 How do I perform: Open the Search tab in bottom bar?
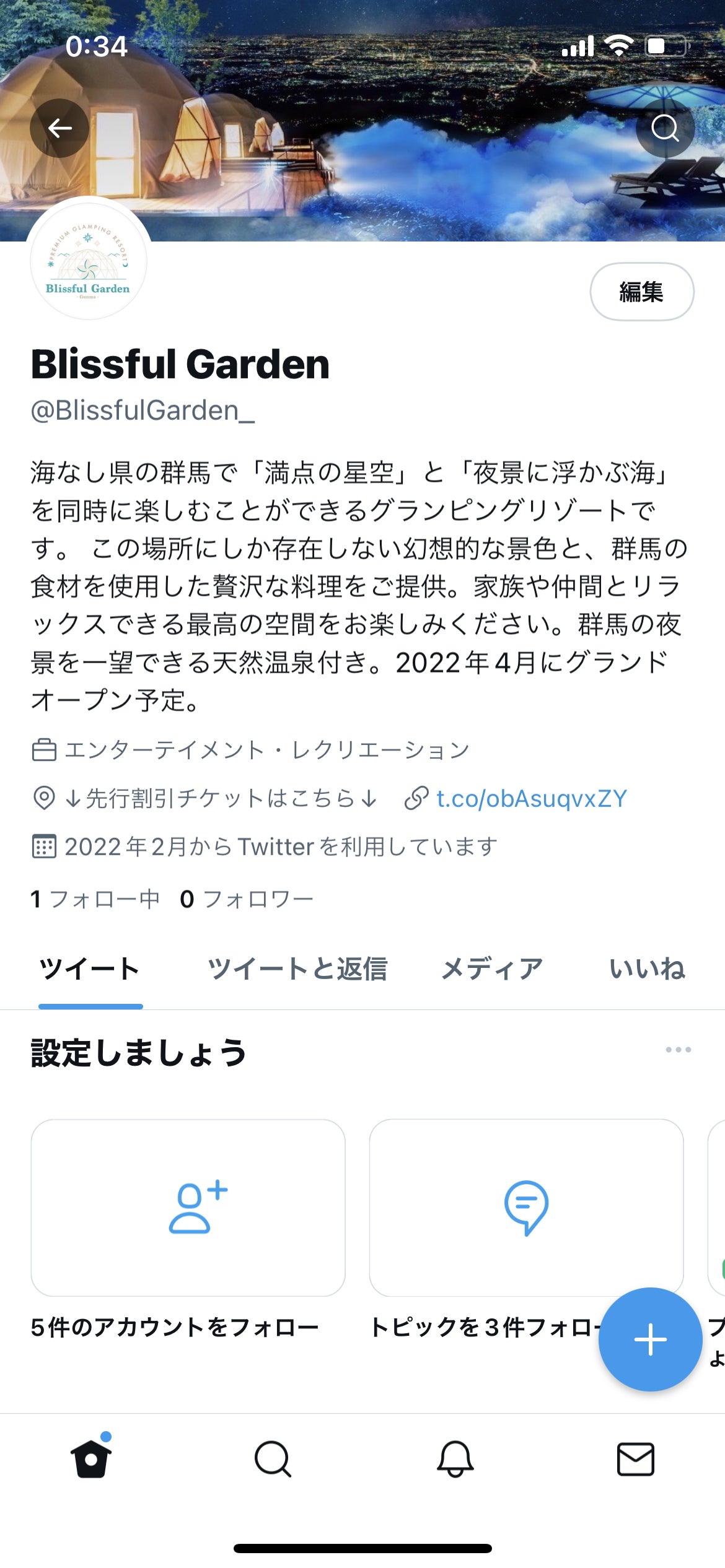(x=273, y=1459)
